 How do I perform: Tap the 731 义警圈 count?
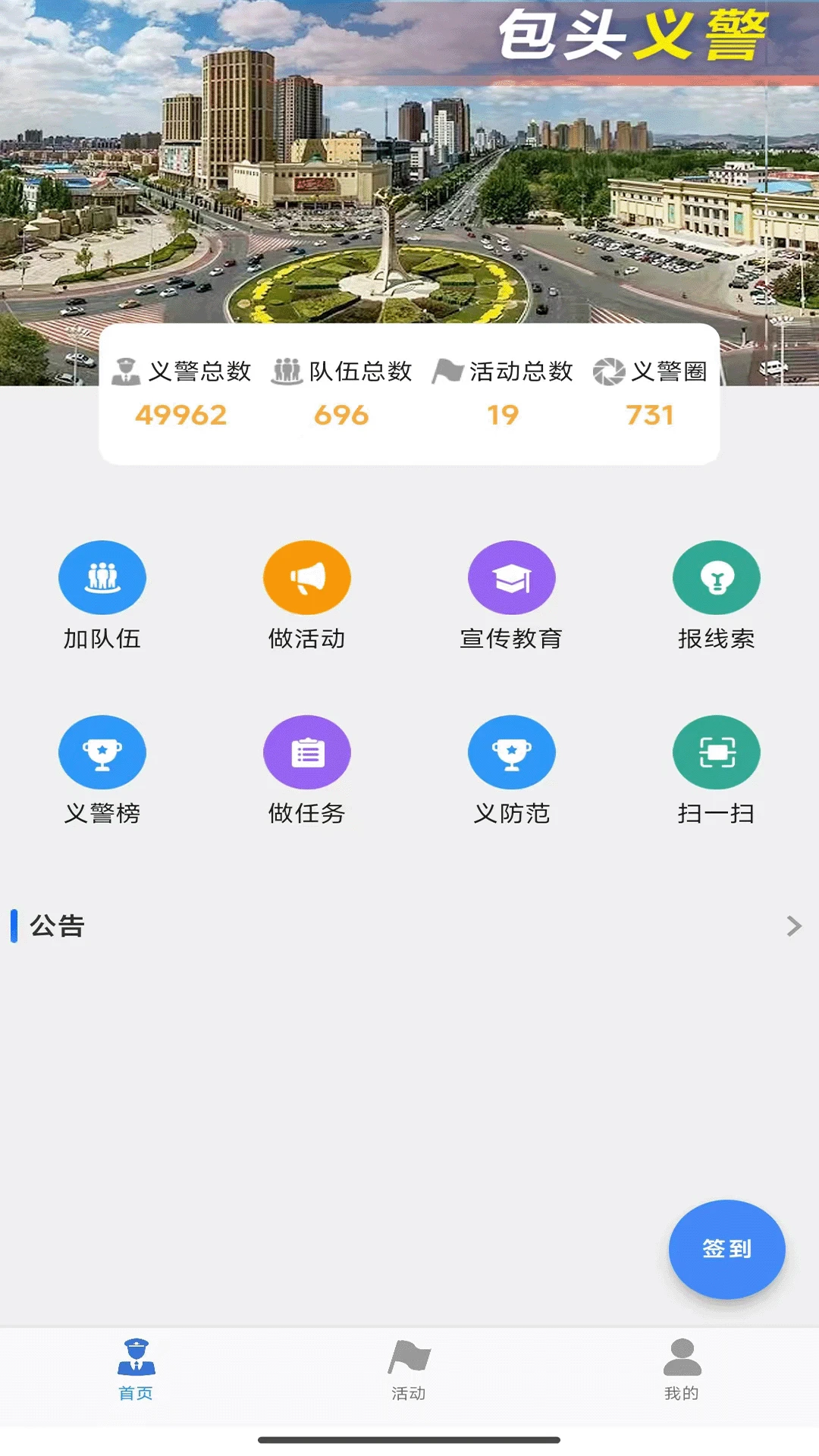[x=652, y=415]
